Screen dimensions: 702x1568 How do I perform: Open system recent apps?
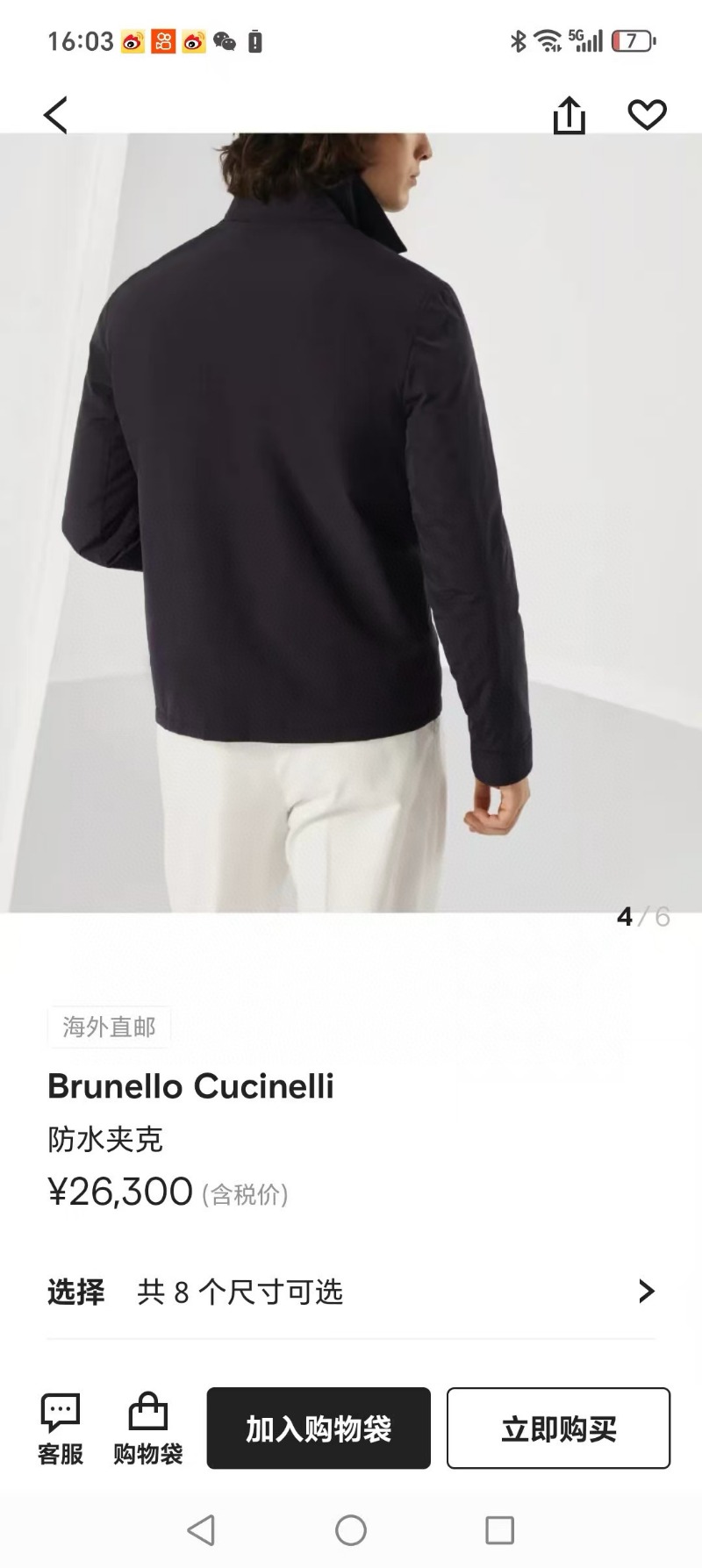pos(499,1530)
